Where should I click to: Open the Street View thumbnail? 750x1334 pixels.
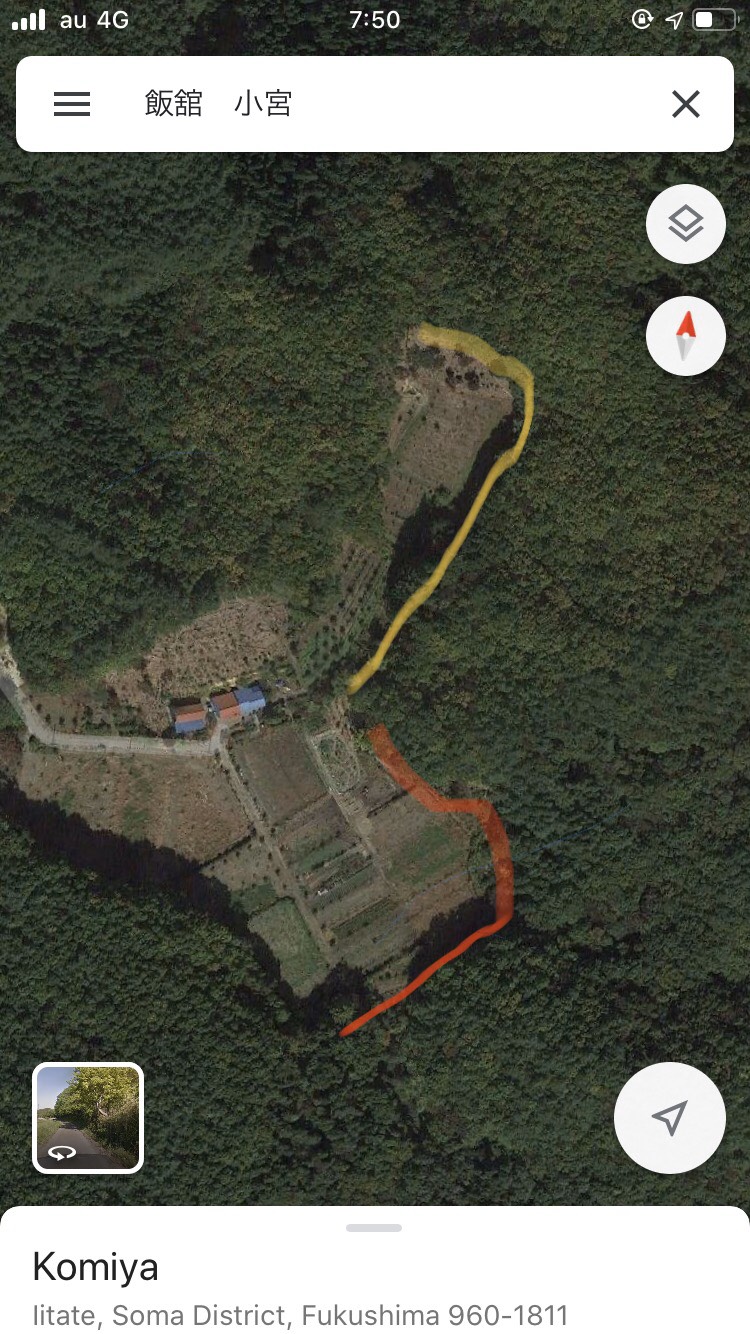point(88,1117)
